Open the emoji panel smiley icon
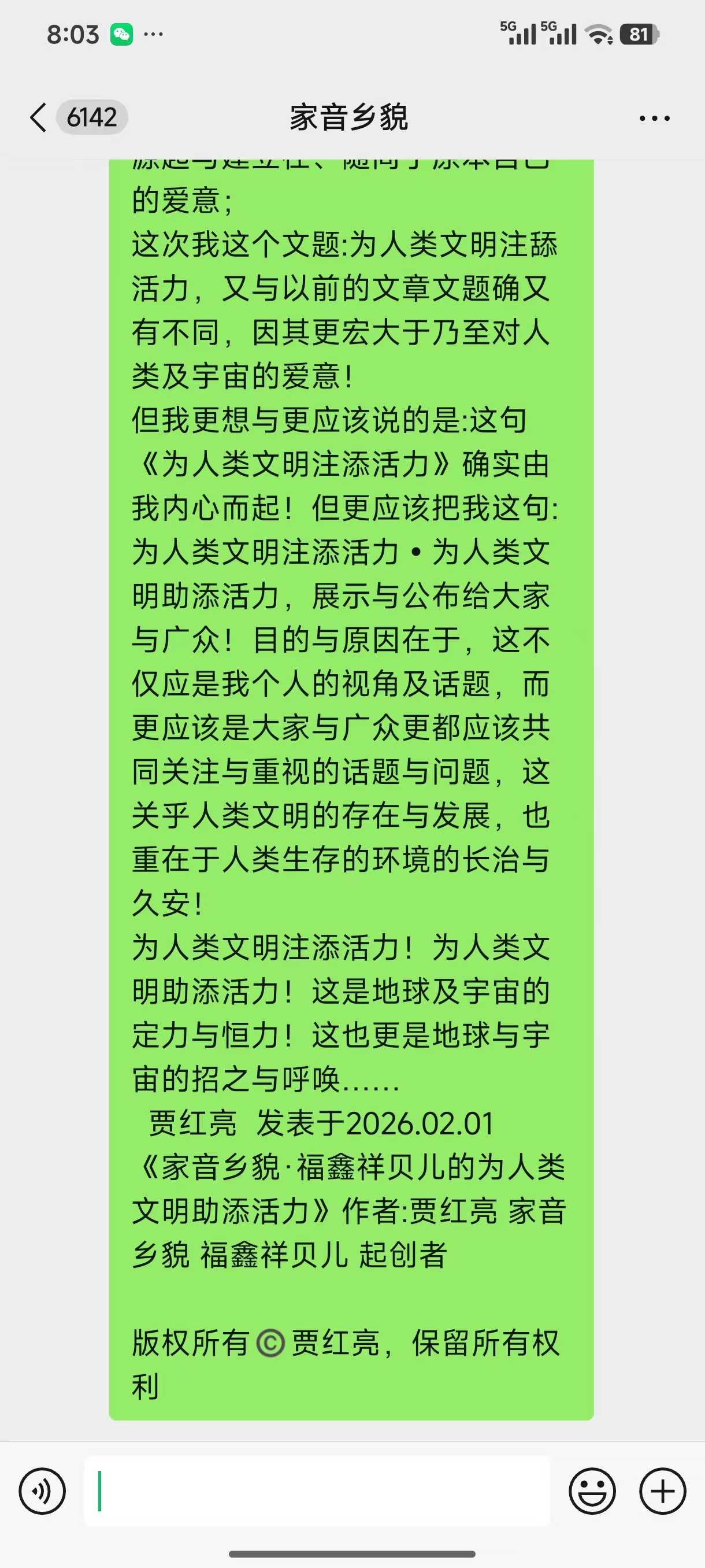The height and width of the screenshot is (1568, 705). click(x=594, y=1492)
